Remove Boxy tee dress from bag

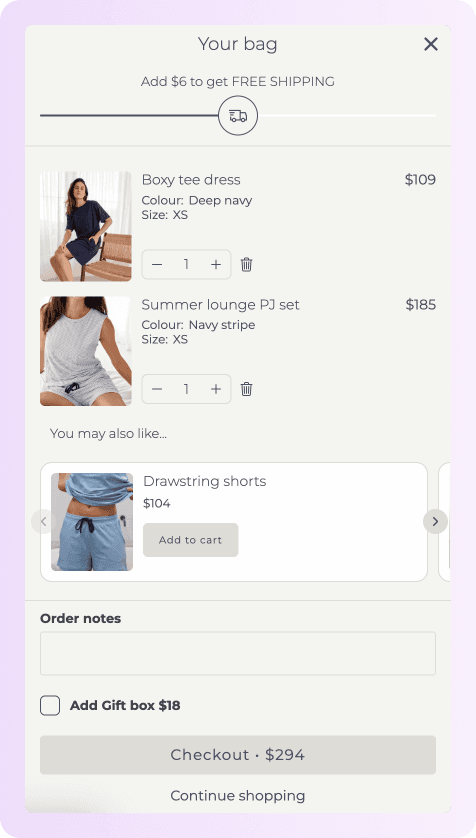pyautogui.click(x=246, y=265)
